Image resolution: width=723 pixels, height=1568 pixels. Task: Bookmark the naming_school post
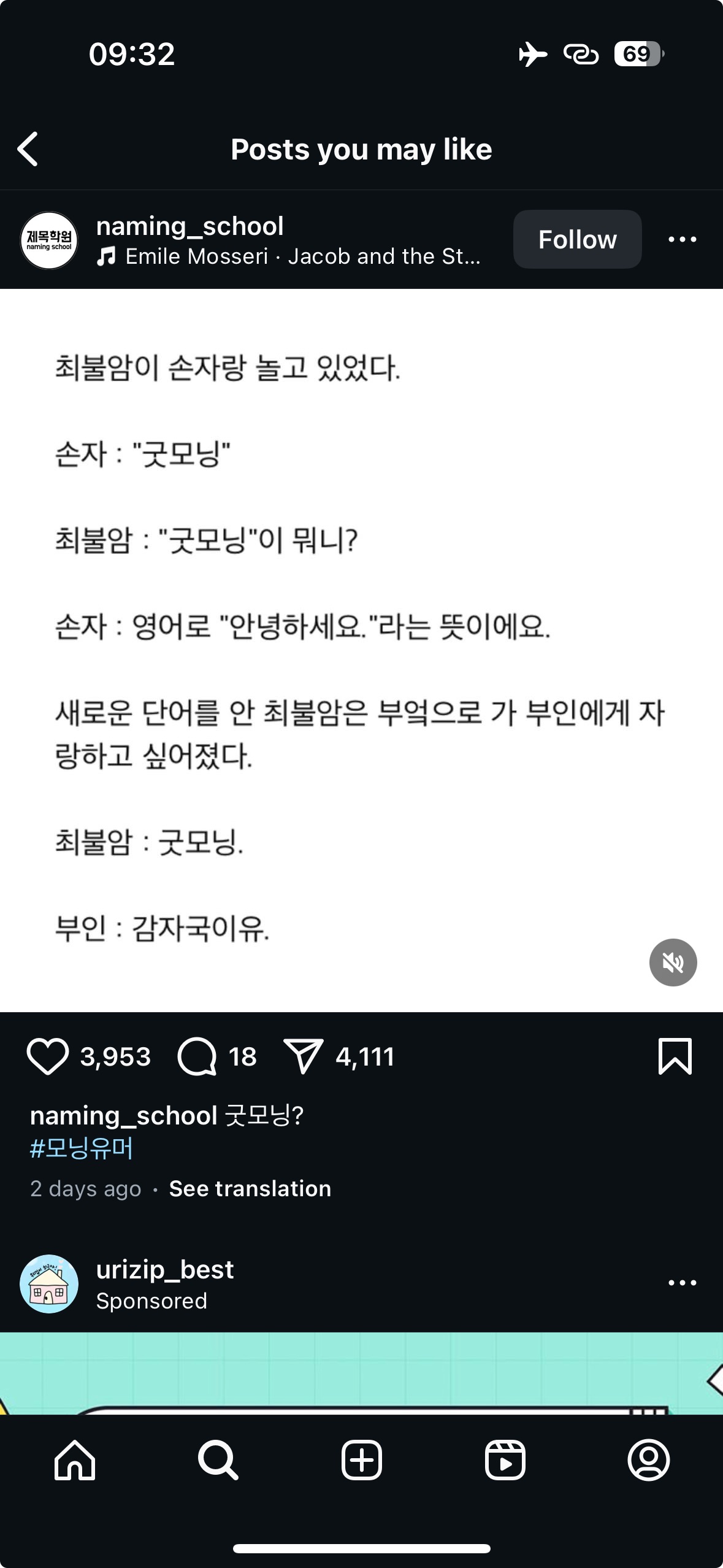coord(675,1056)
